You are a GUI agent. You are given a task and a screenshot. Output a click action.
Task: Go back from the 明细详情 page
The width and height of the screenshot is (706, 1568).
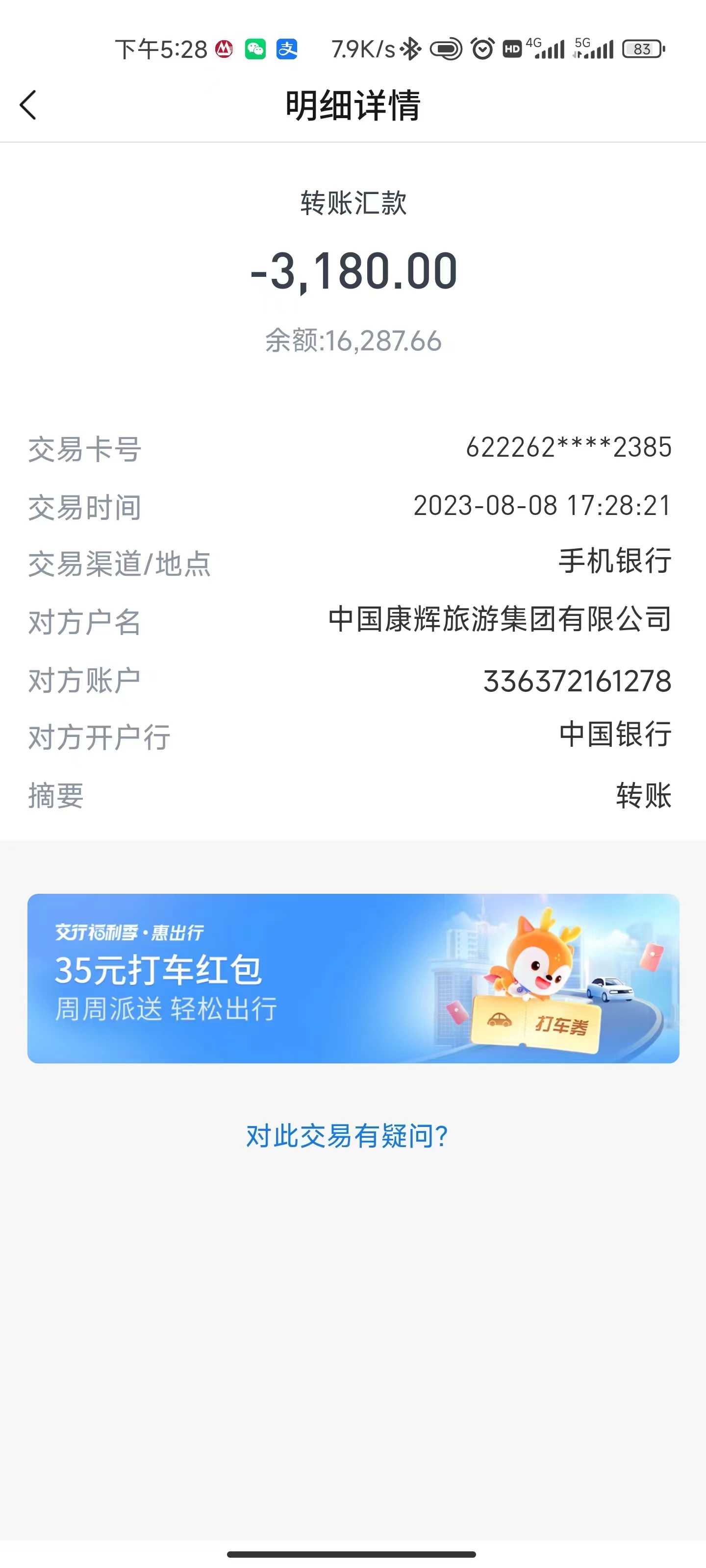pos(28,105)
